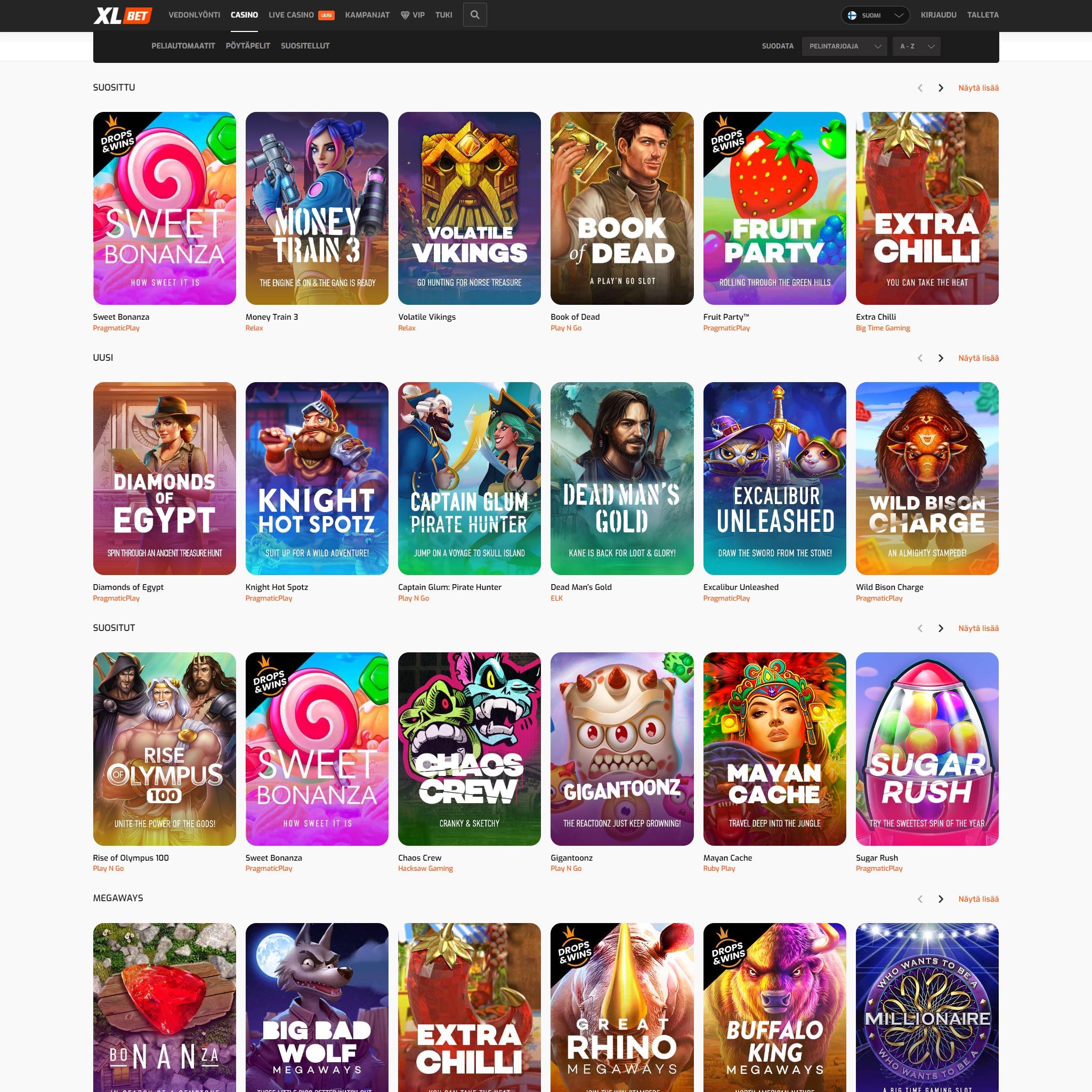
Task: Open the Suomi language dropdown
Action: click(875, 15)
